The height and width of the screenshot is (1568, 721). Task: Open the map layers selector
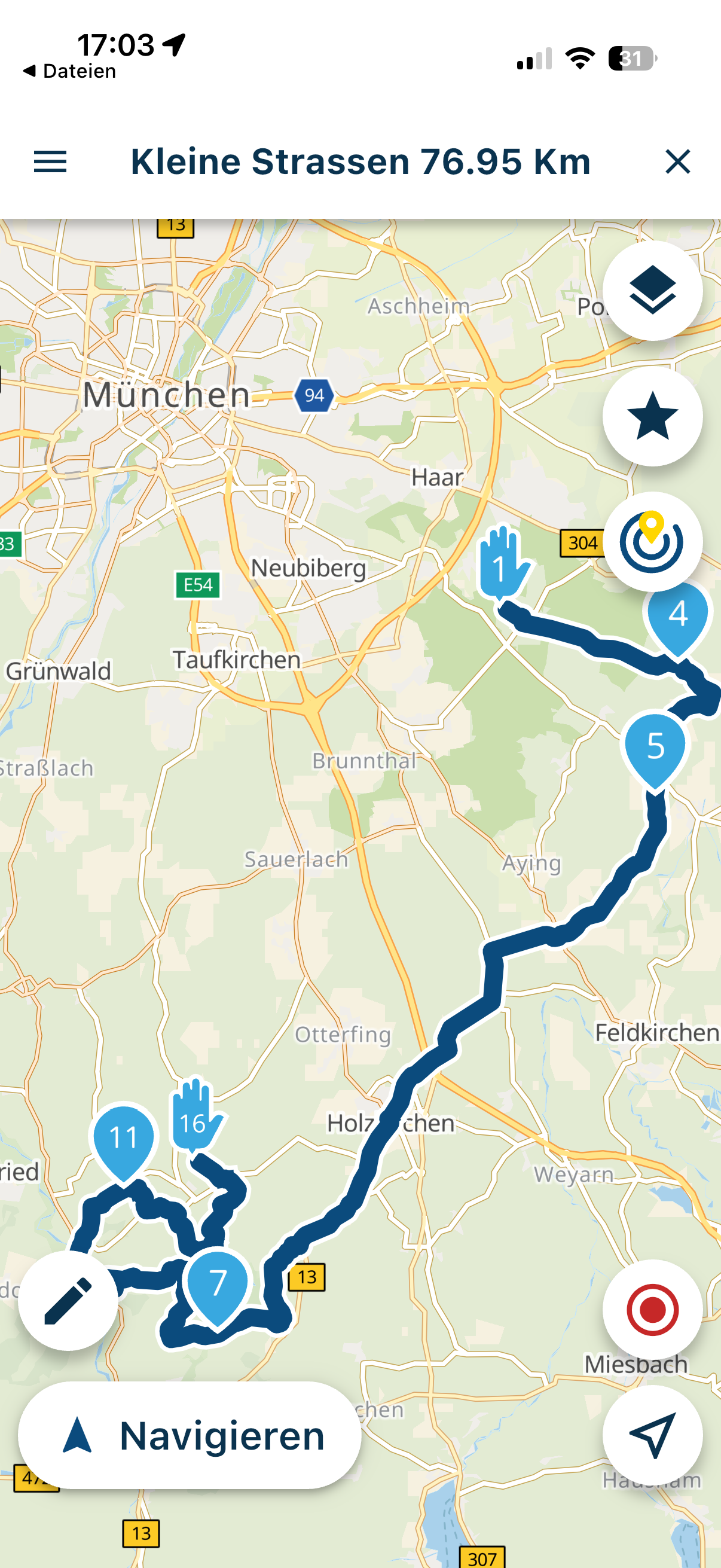tap(652, 291)
